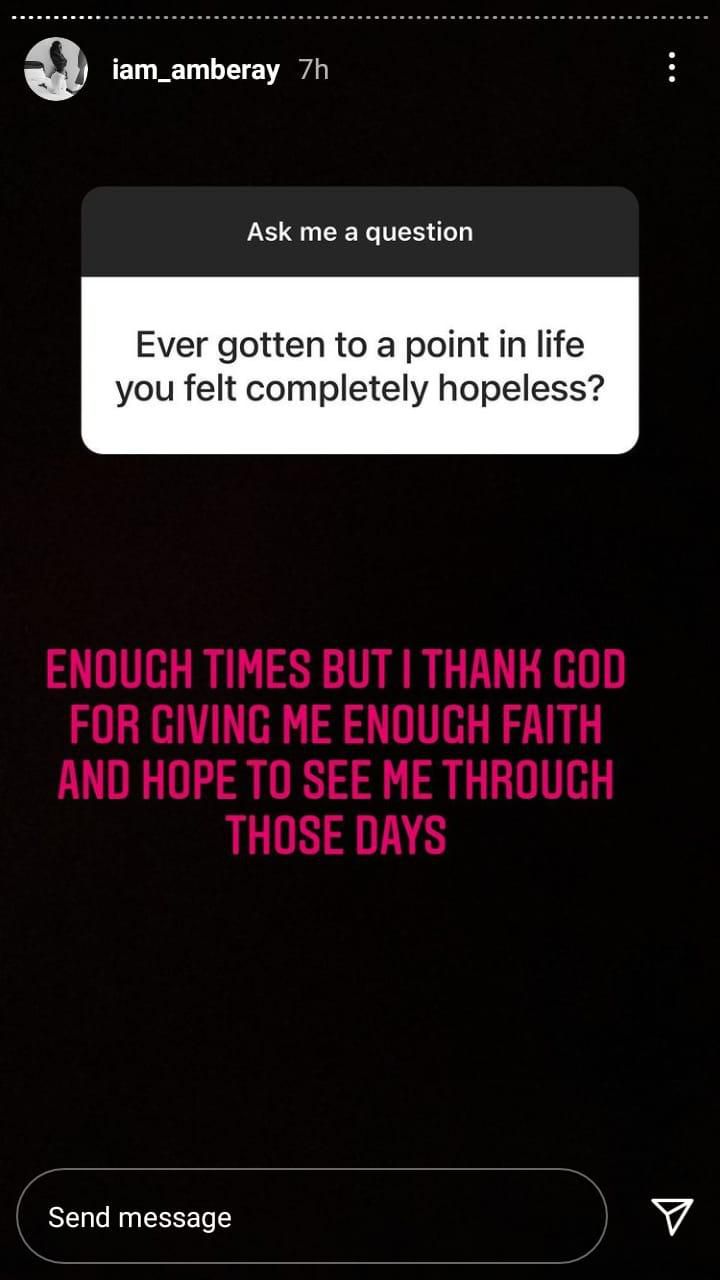Share this story via the paper plane icon
Screen dimensions: 720x1280
tap(671, 1215)
